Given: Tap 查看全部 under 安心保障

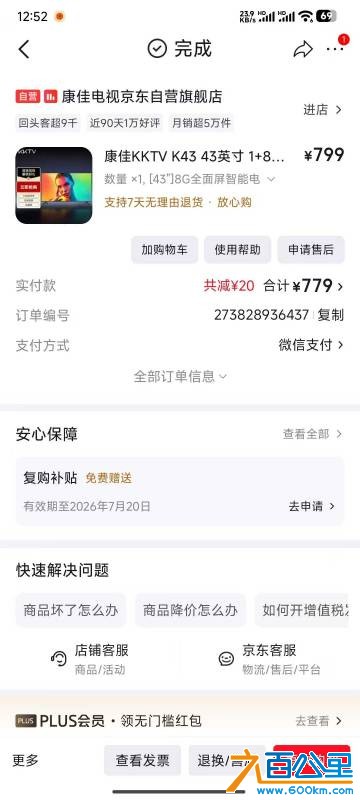Looking at the screenshot, I should tap(313, 434).
